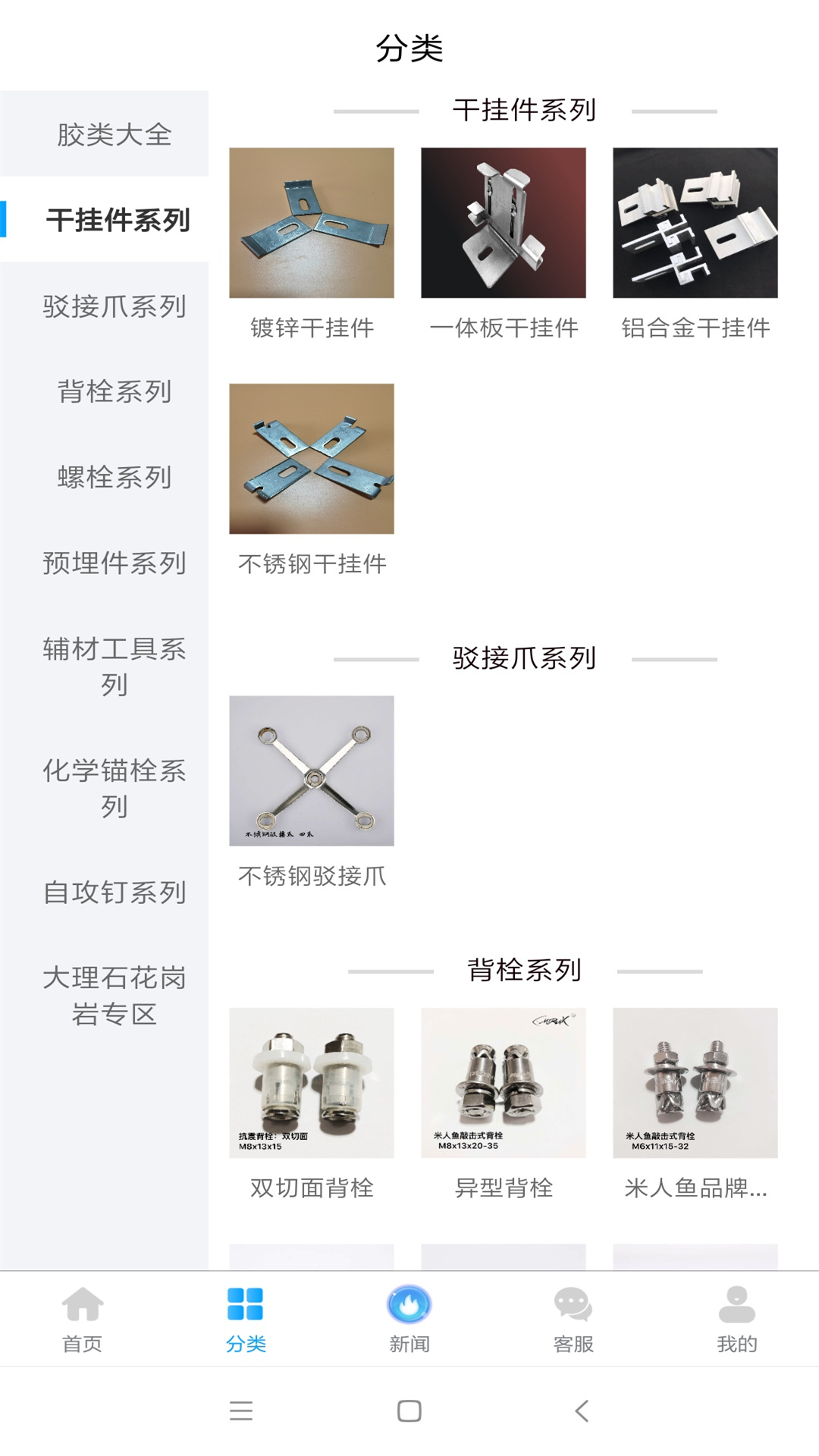This screenshot has height=1456, width=819.
Task: Open 辅材工具系列 in the sidebar
Action: [x=114, y=667]
